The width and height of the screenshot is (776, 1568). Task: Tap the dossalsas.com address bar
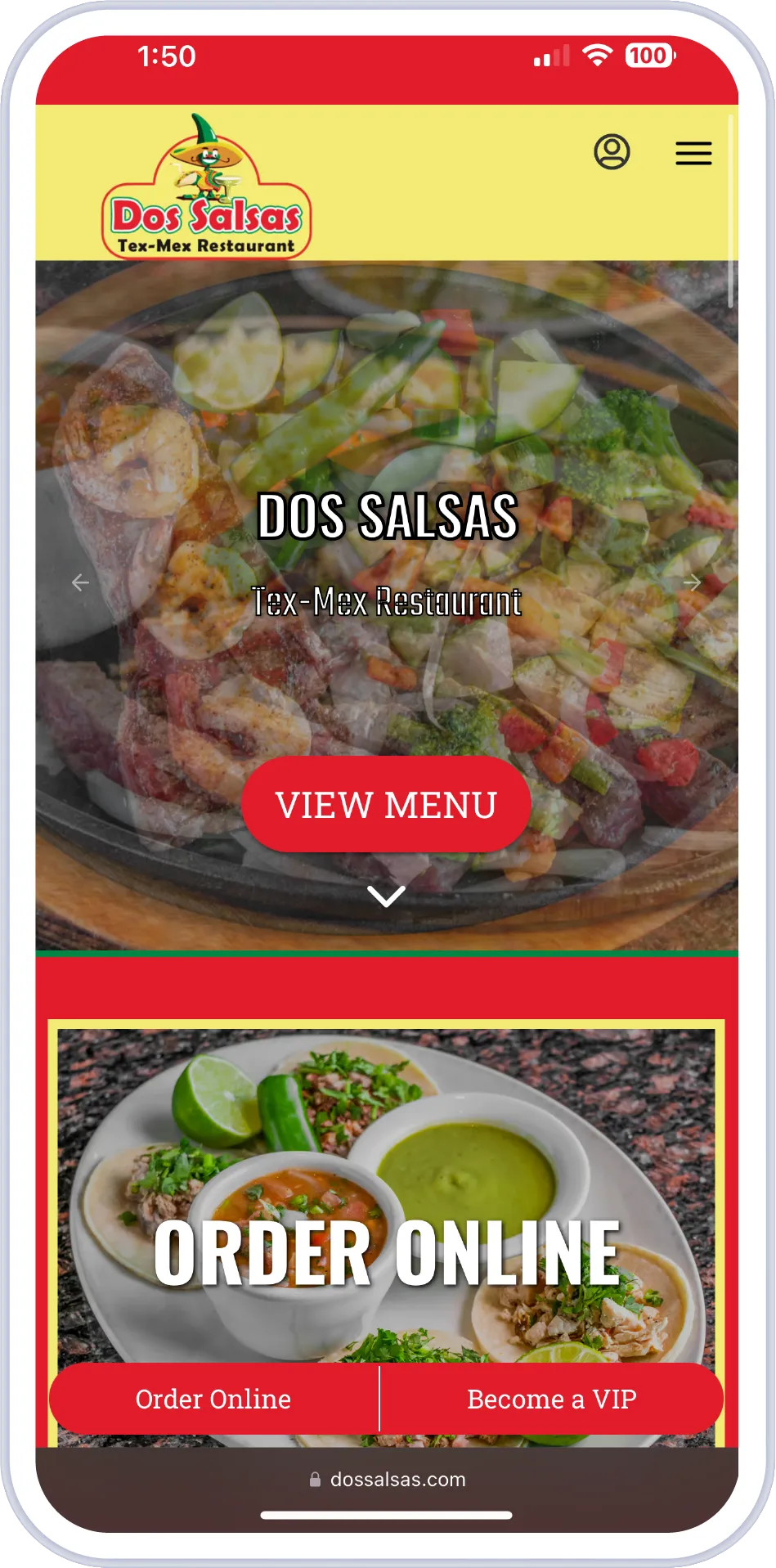(x=388, y=1480)
